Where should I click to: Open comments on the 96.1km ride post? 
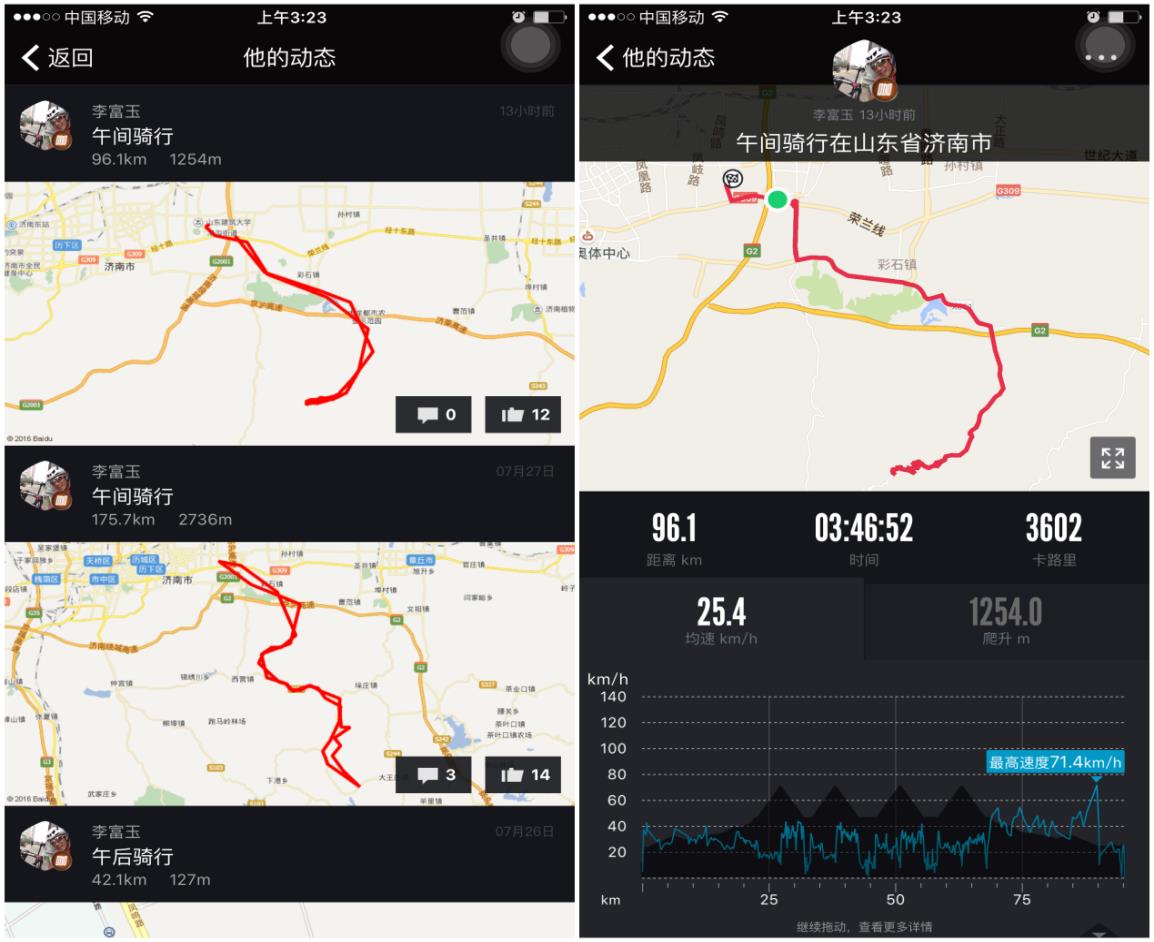tap(433, 415)
